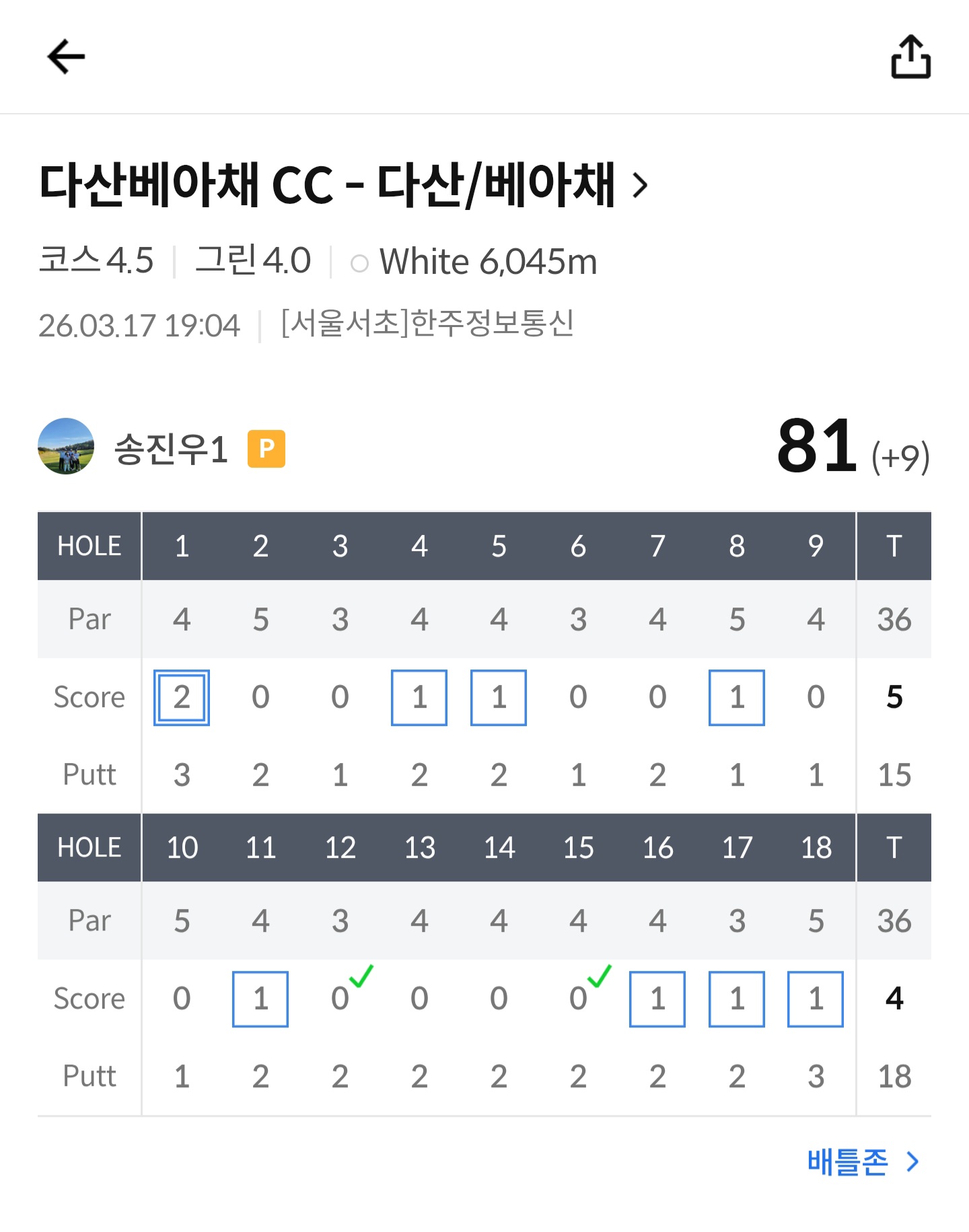Go back using the top-left arrow
Viewport: 969px width, 1232px height.
coord(66,57)
